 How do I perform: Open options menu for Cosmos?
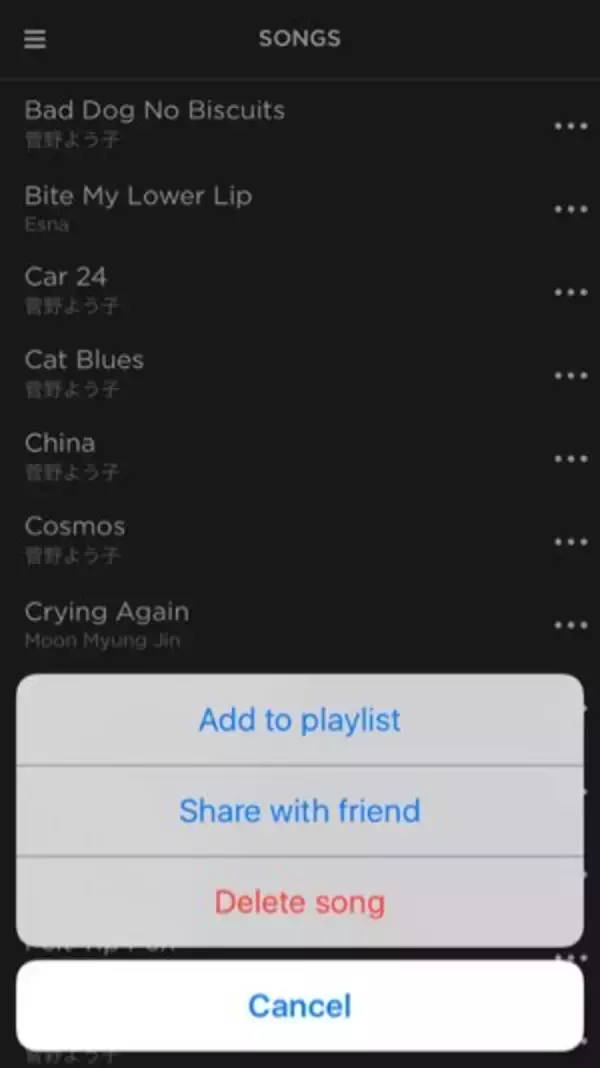[x=570, y=542]
